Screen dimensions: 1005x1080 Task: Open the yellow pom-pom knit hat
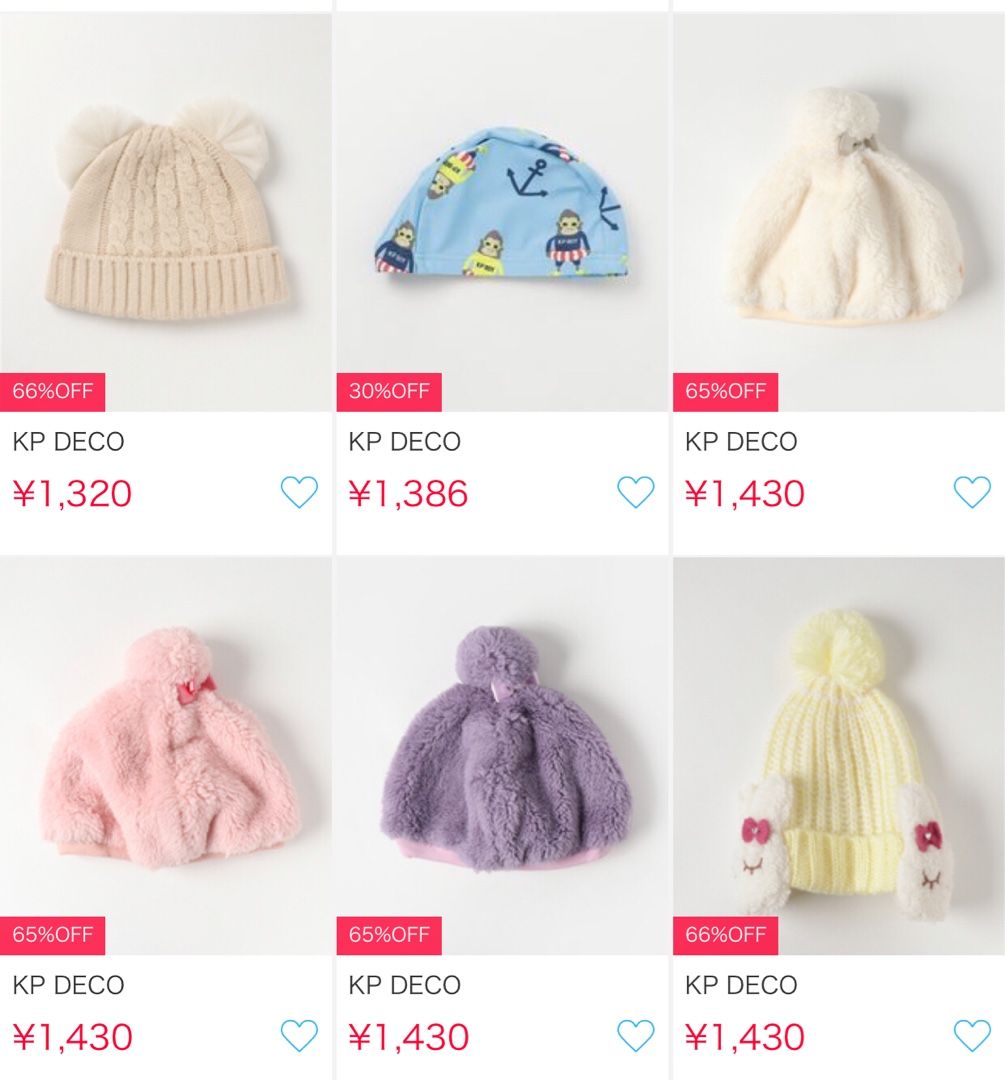point(840,755)
